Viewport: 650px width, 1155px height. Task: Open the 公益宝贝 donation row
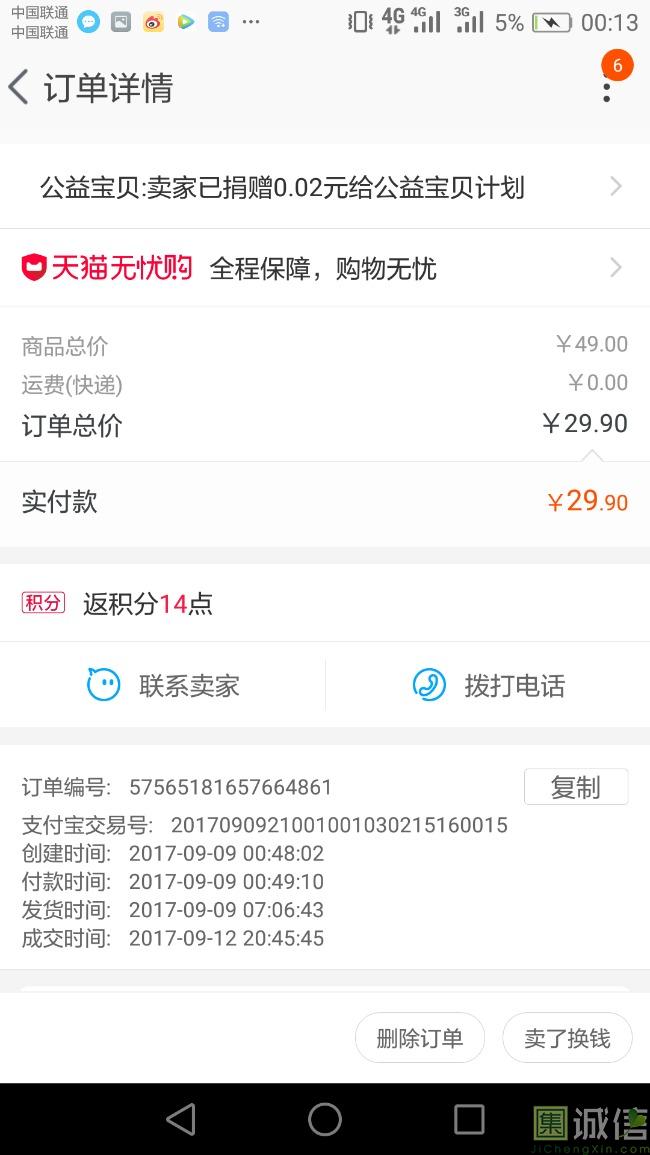pyautogui.click(x=324, y=187)
